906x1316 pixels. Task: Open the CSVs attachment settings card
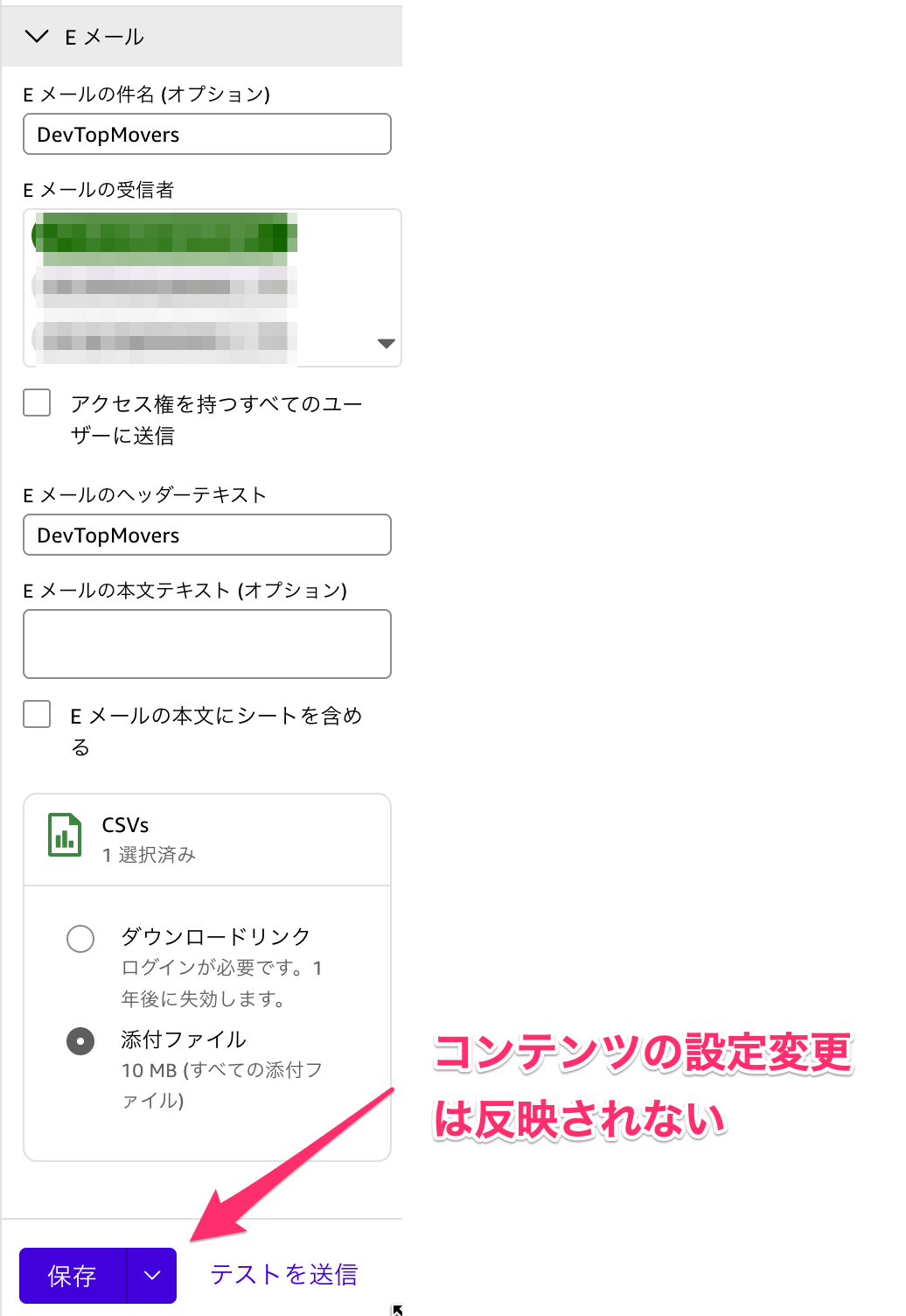206,838
